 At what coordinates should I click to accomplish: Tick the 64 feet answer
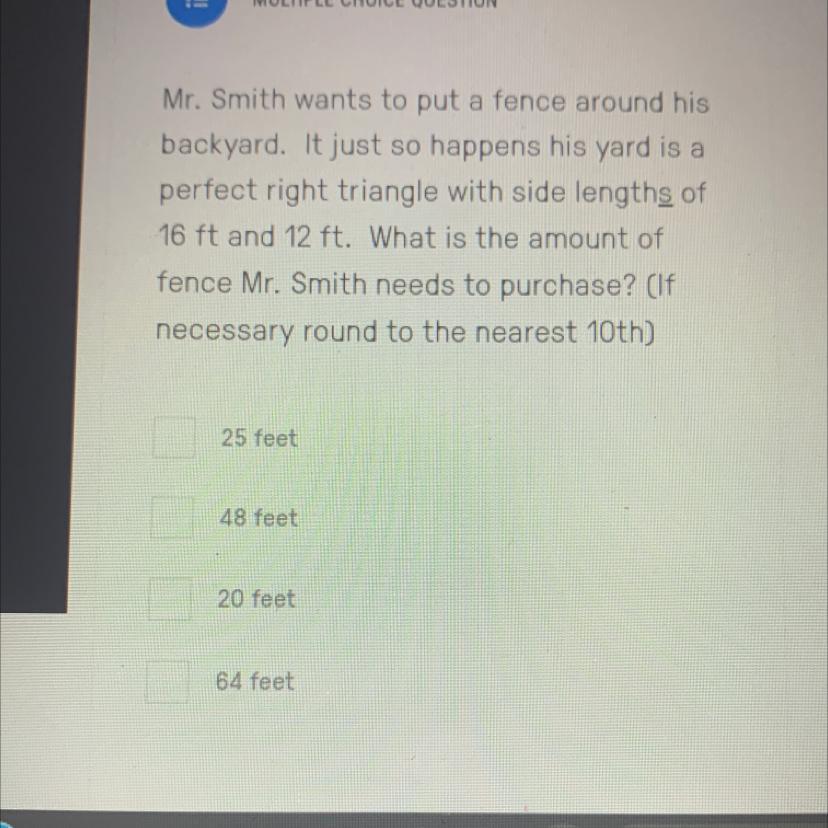167,681
